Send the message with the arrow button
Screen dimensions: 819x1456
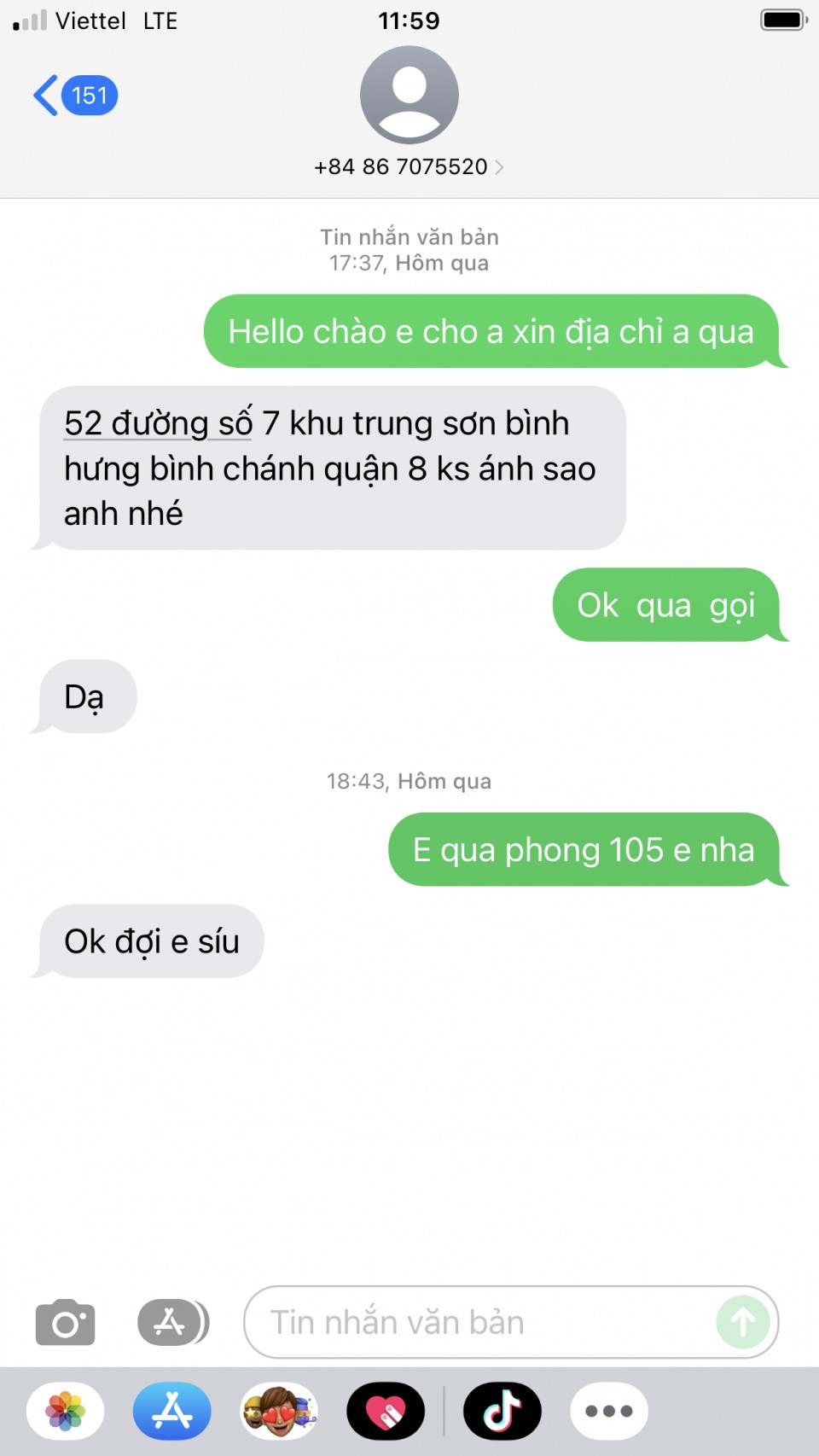pos(742,1322)
